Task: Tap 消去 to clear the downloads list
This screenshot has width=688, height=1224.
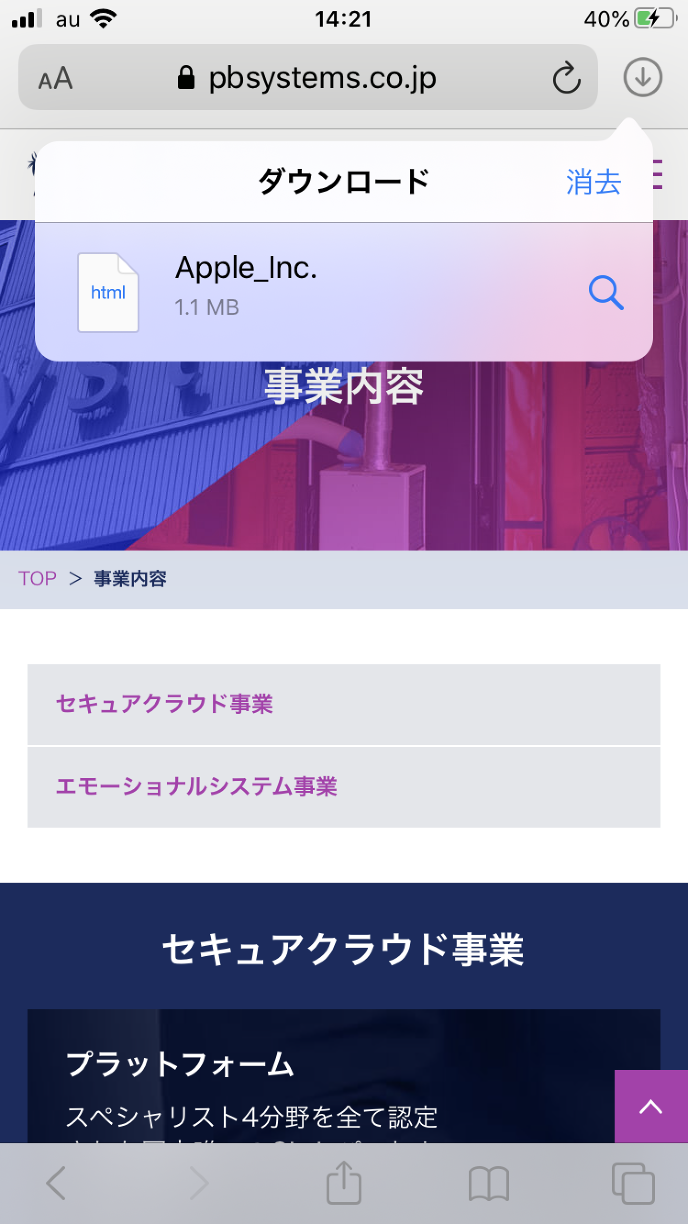Action: (x=593, y=182)
